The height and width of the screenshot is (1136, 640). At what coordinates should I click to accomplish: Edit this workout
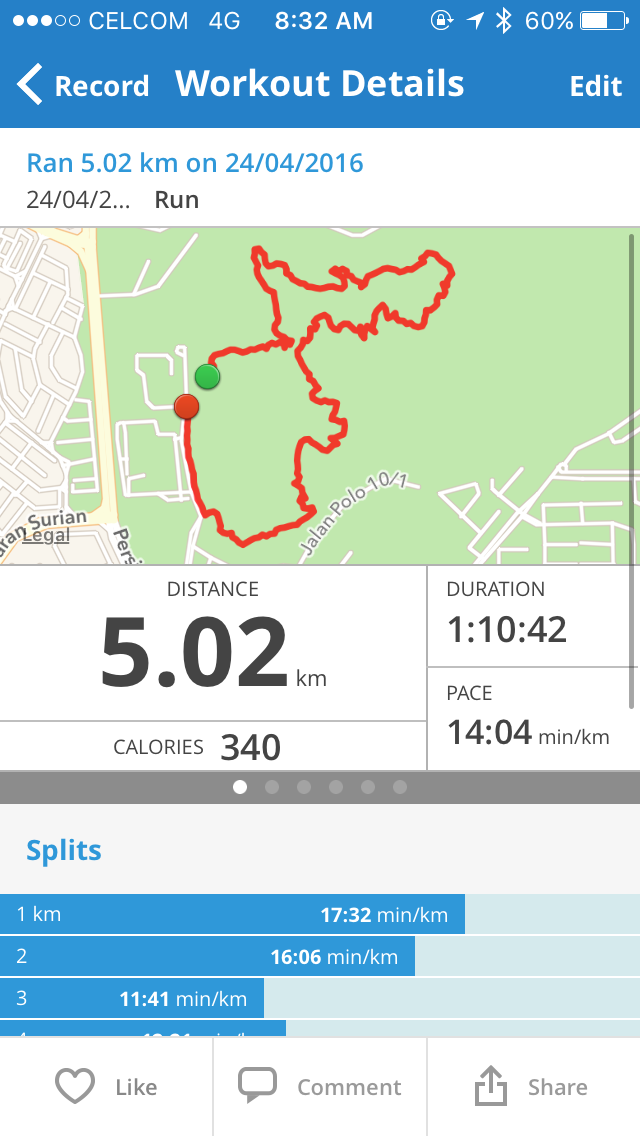(595, 86)
